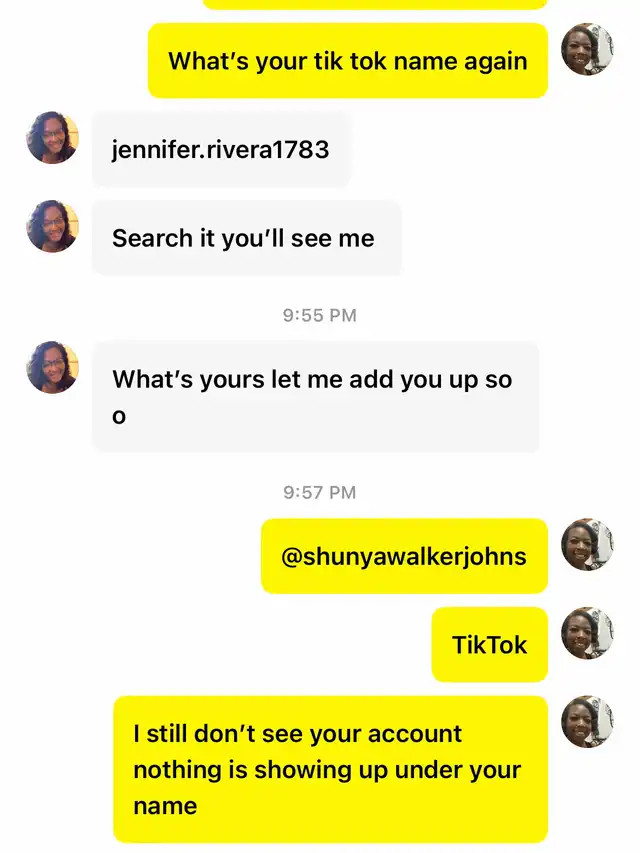View profile photo beside "What's yours let me add"
Image resolution: width=640 pixels, height=853 pixels.
[x=52, y=367]
